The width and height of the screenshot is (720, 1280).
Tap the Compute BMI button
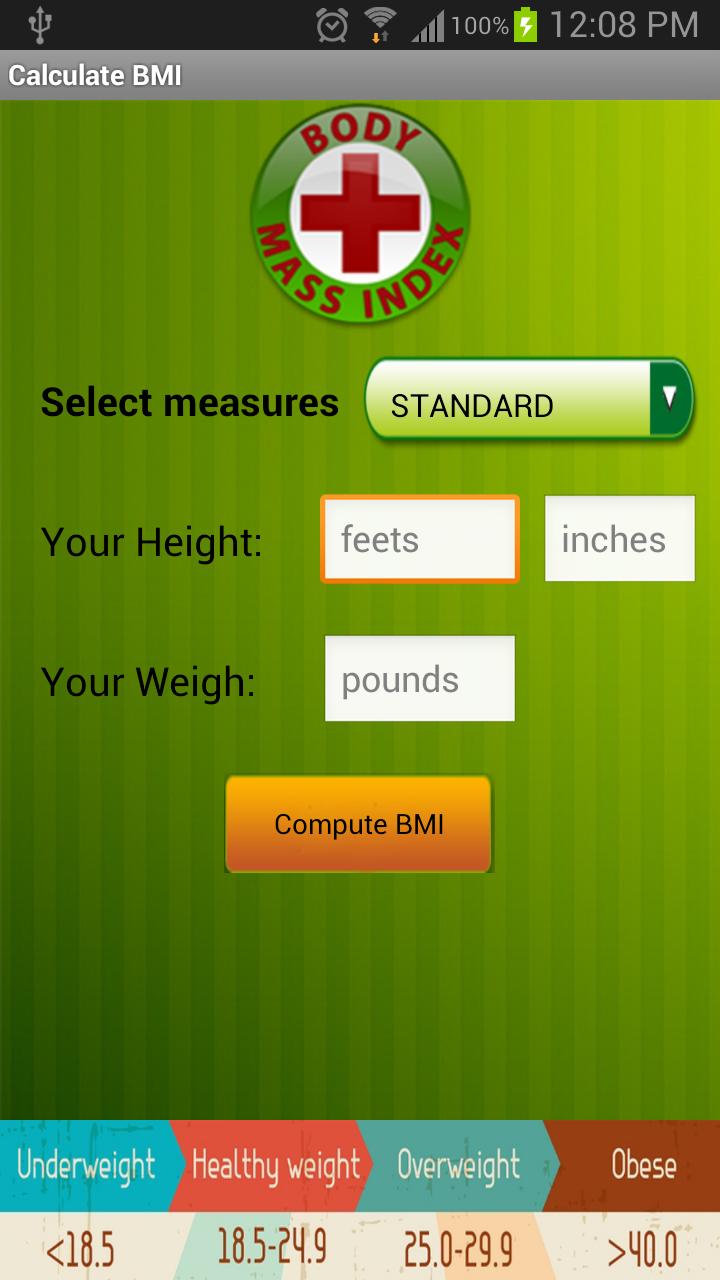[359, 824]
